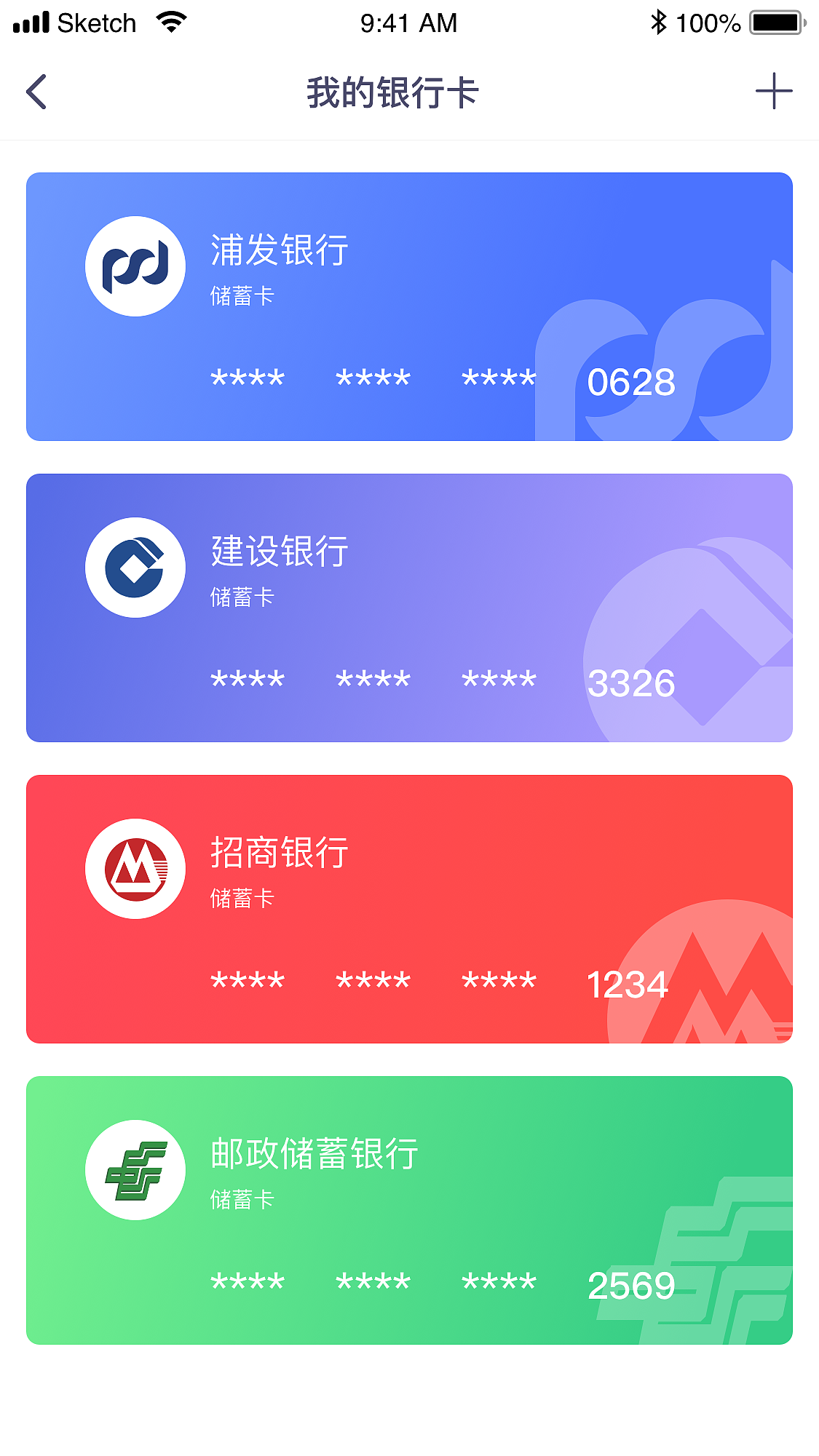Tap the plus button to add card

(774, 92)
